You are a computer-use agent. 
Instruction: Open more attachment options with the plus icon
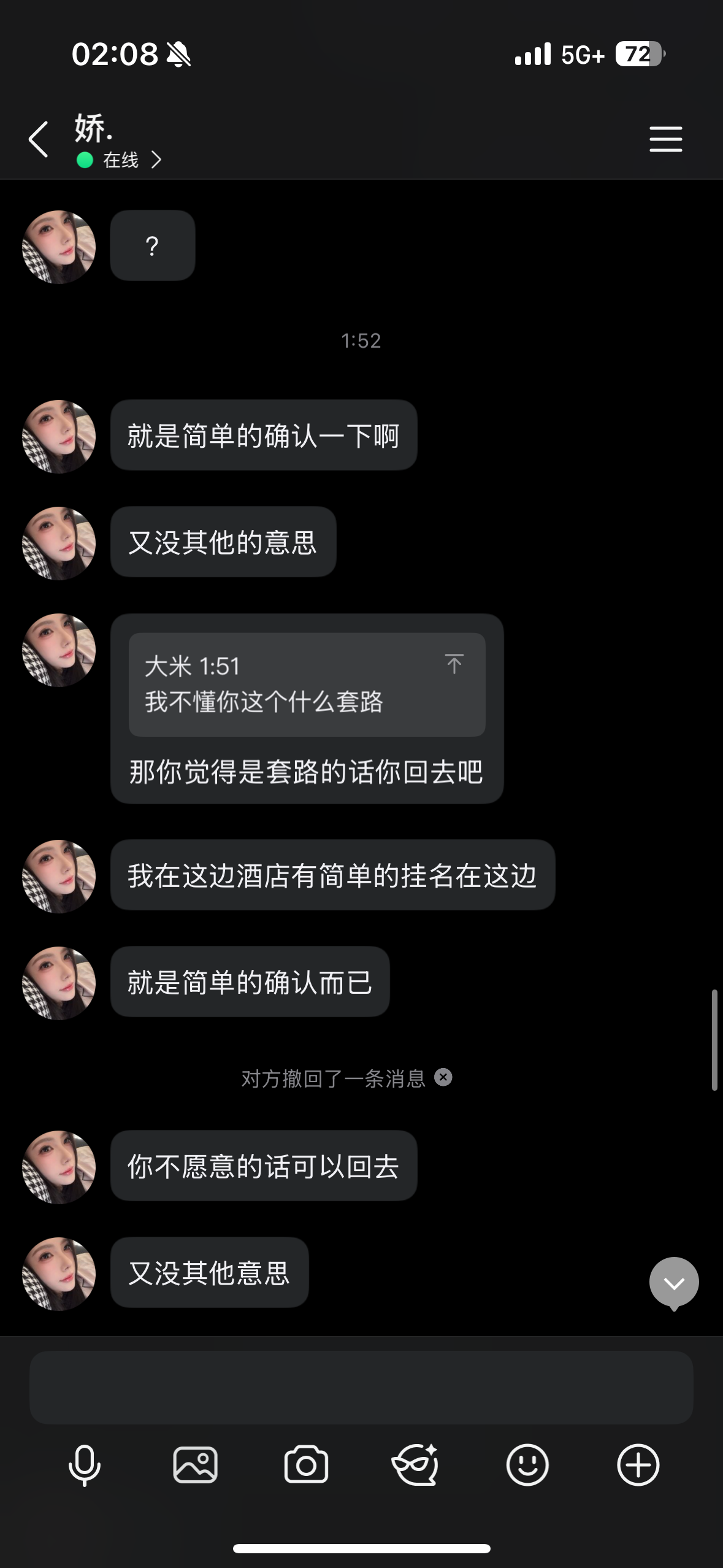coord(638,1465)
